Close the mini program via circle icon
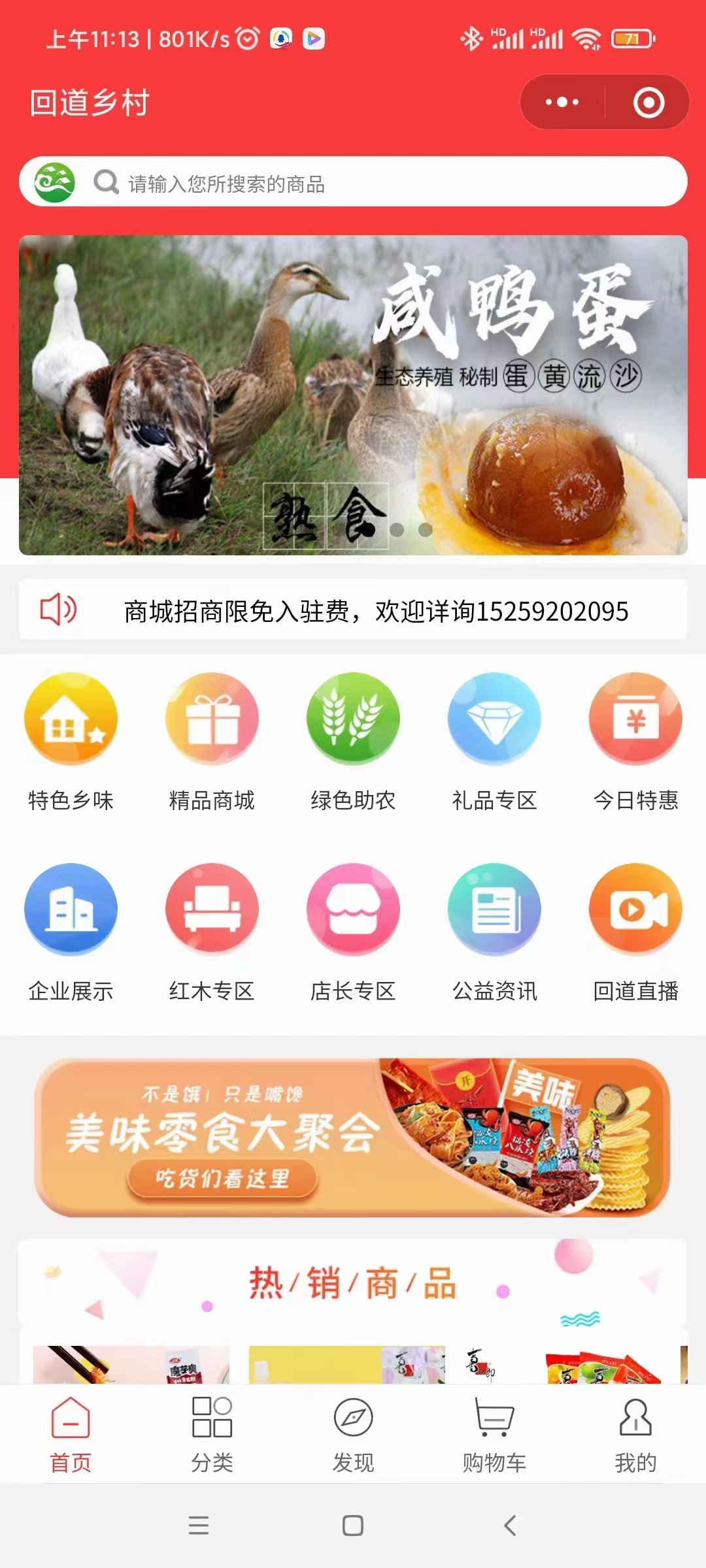 (648, 103)
